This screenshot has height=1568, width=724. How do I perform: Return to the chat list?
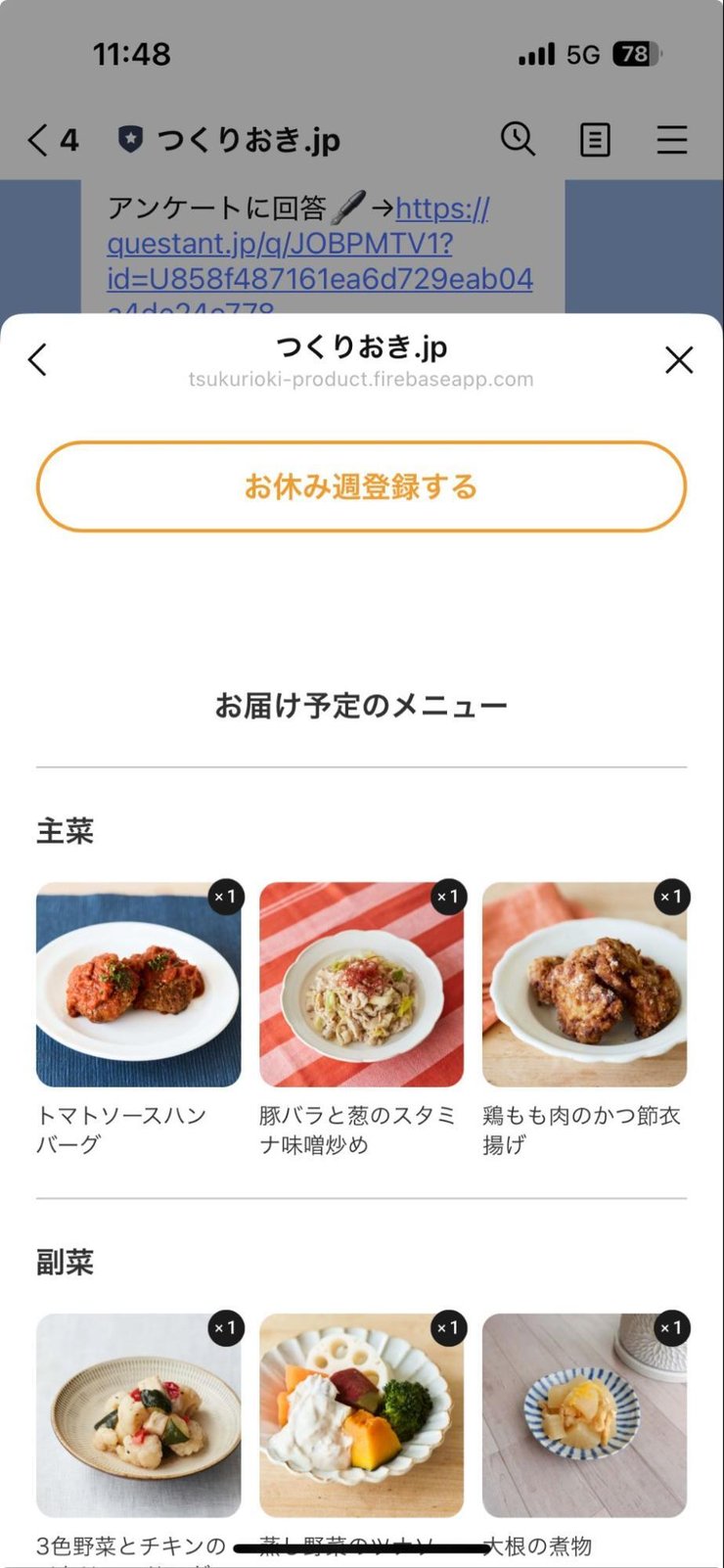pos(52,140)
